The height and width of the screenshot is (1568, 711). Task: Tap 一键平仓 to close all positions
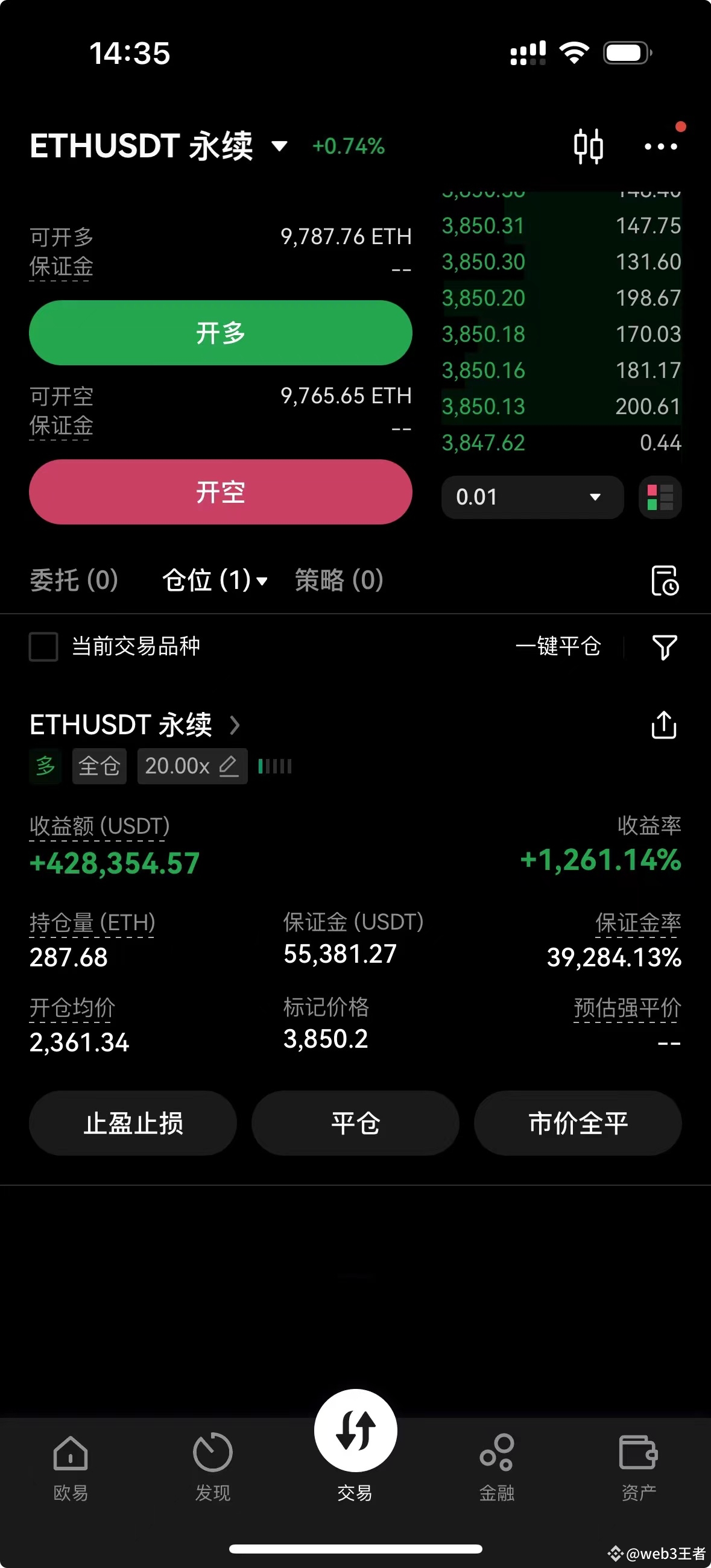558,646
